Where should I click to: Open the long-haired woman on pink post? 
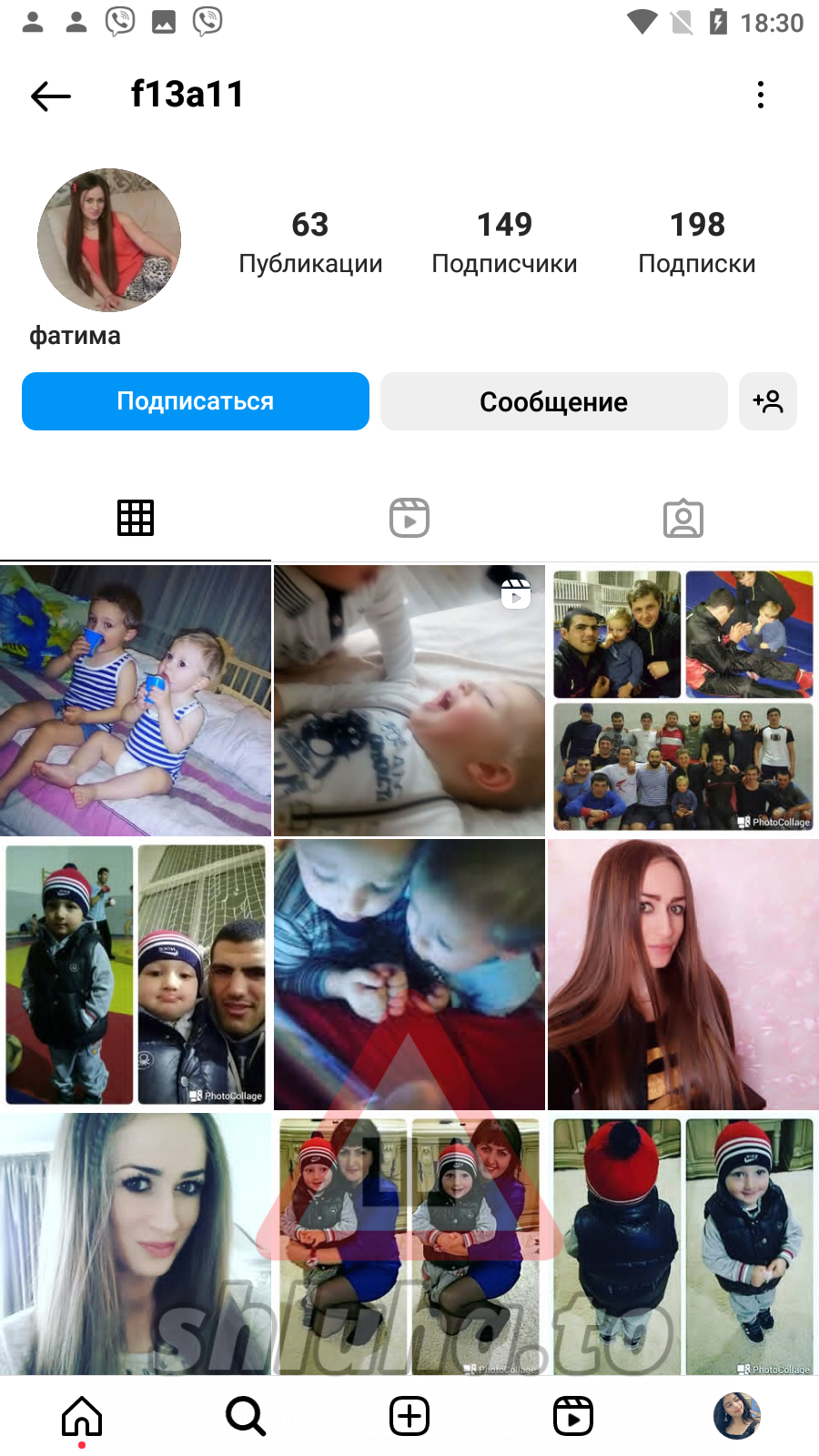click(x=683, y=974)
